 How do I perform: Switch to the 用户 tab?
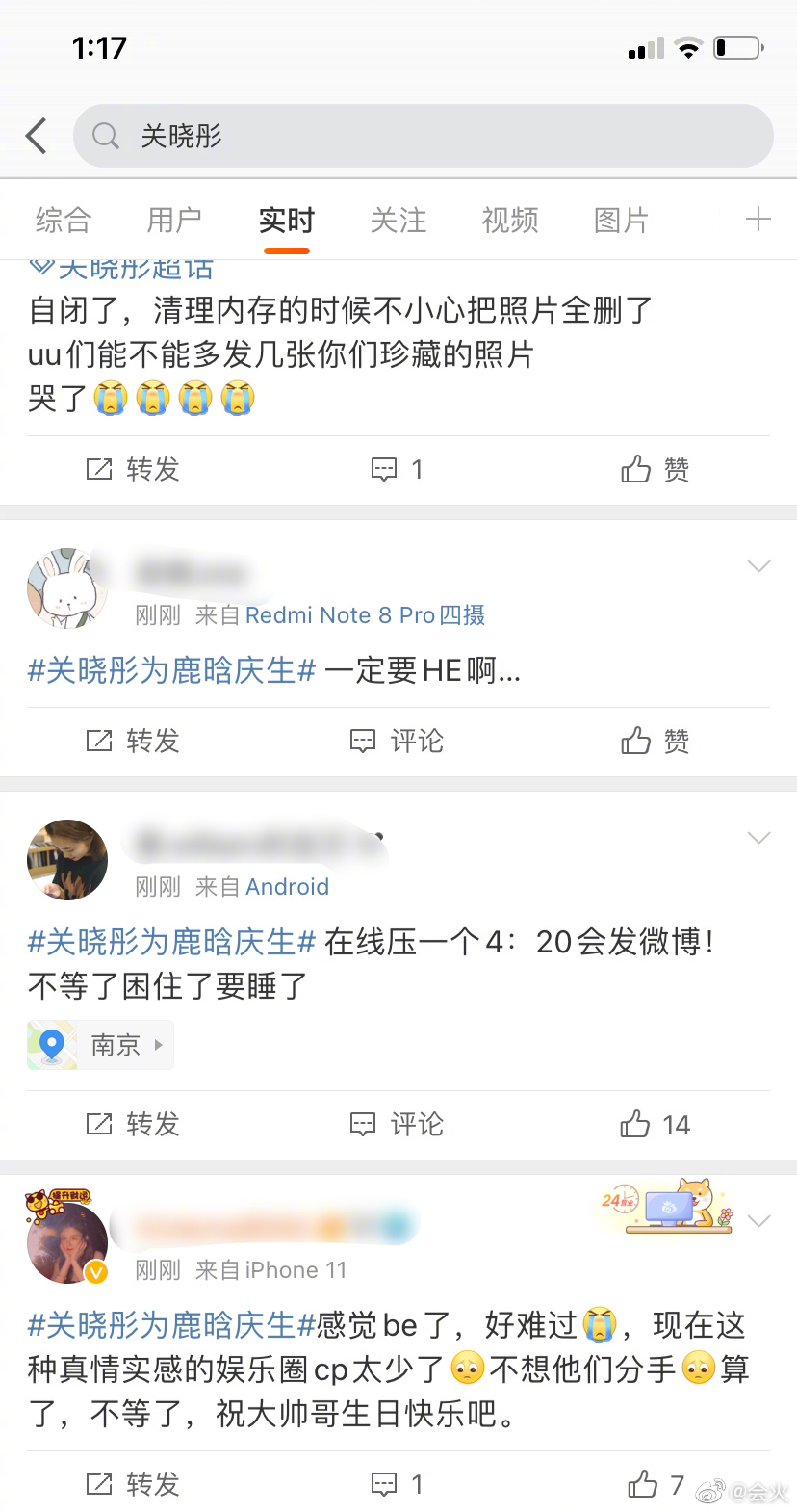click(174, 221)
